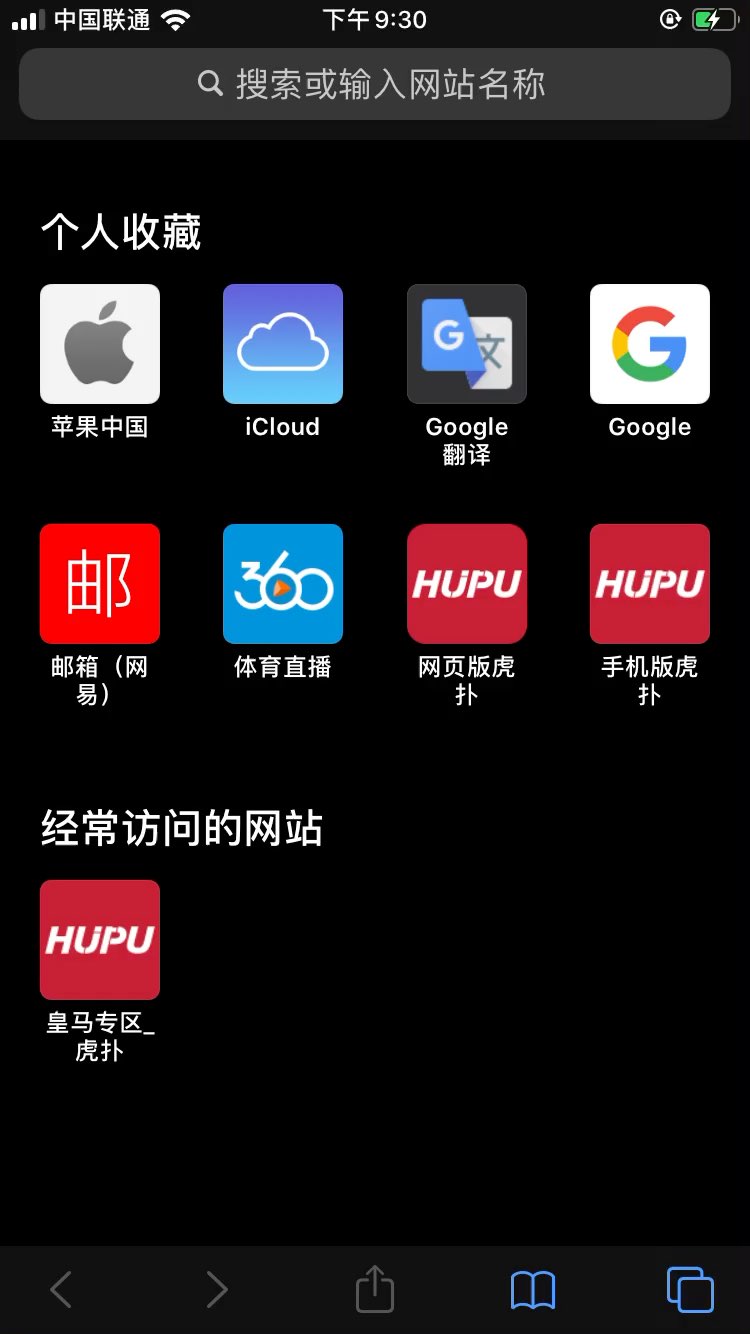The height and width of the screenshot is (1334, 750).
Task: Open the 苹果中国 favorite
Action: (x=100, y=344)
